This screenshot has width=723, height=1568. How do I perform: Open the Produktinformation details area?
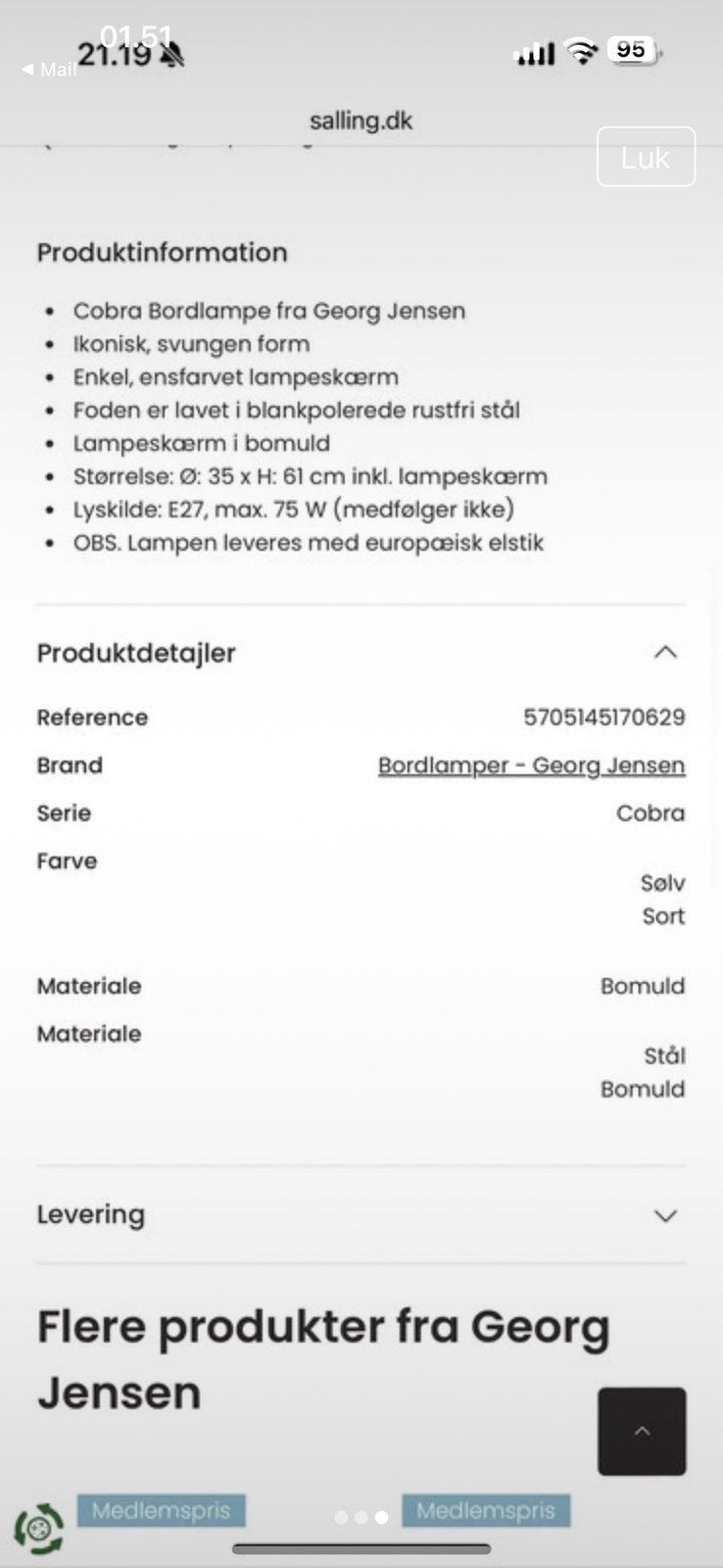click(x=162, y=252)
